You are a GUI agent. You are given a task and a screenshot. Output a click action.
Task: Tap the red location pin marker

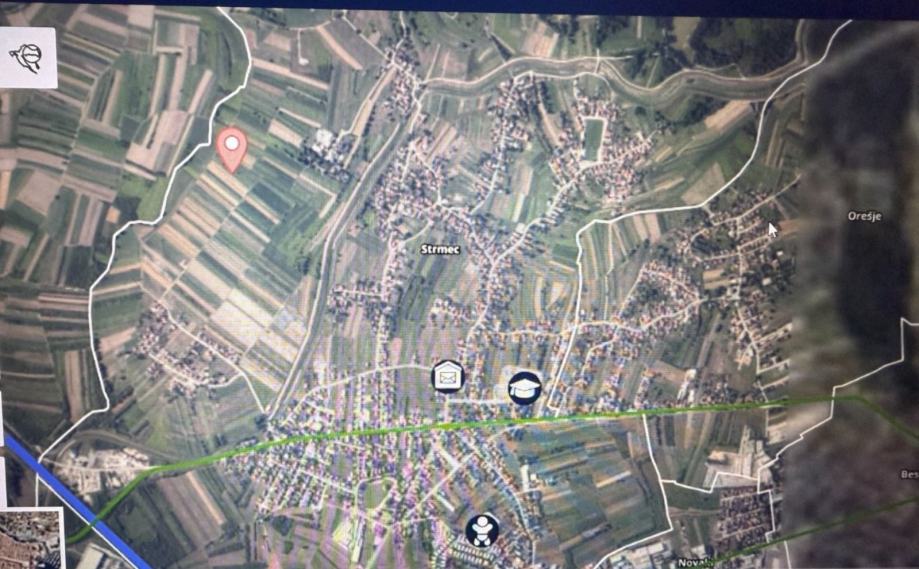coord(232,148)
